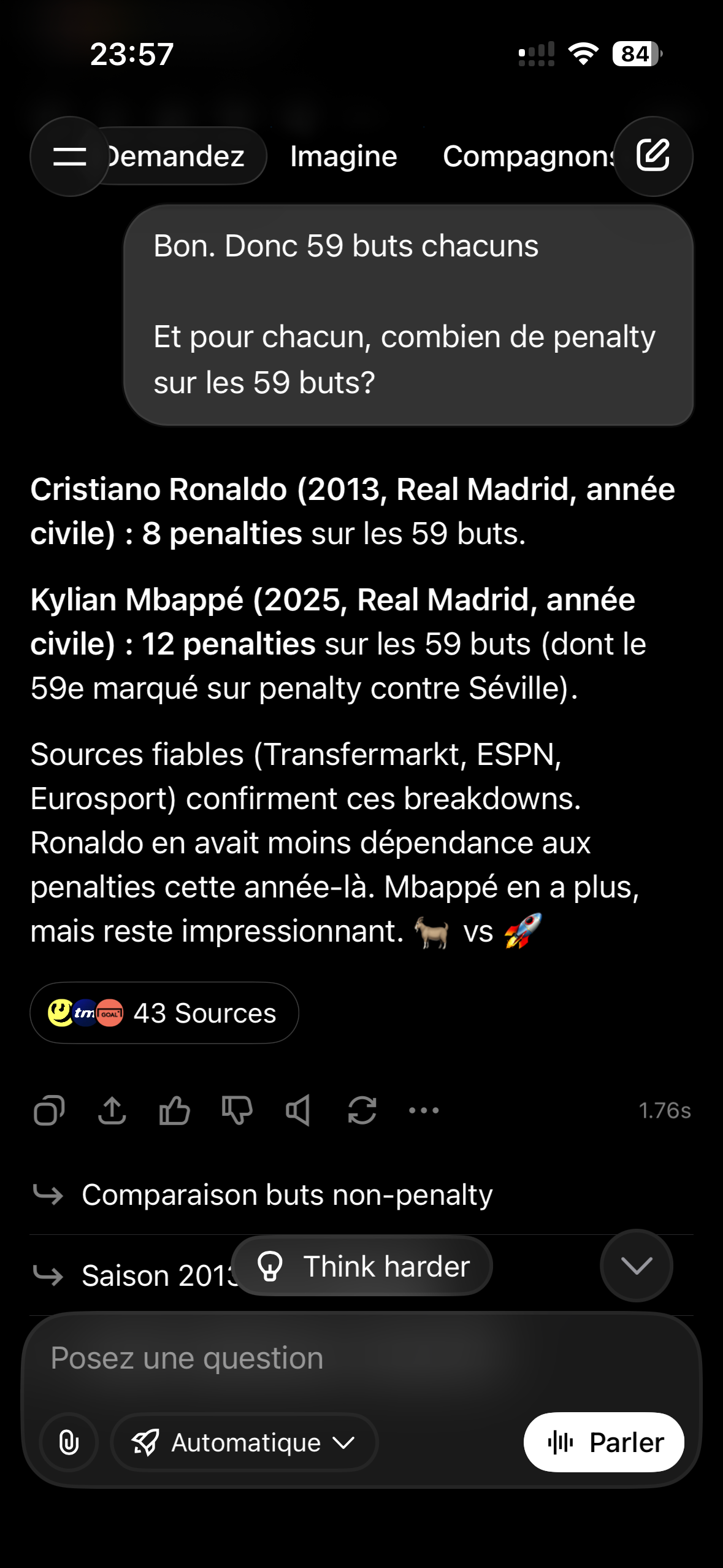Open more options for the response
This screenshot has width=723, height=1568.
pyautogui.click(x=424, y=1110)
